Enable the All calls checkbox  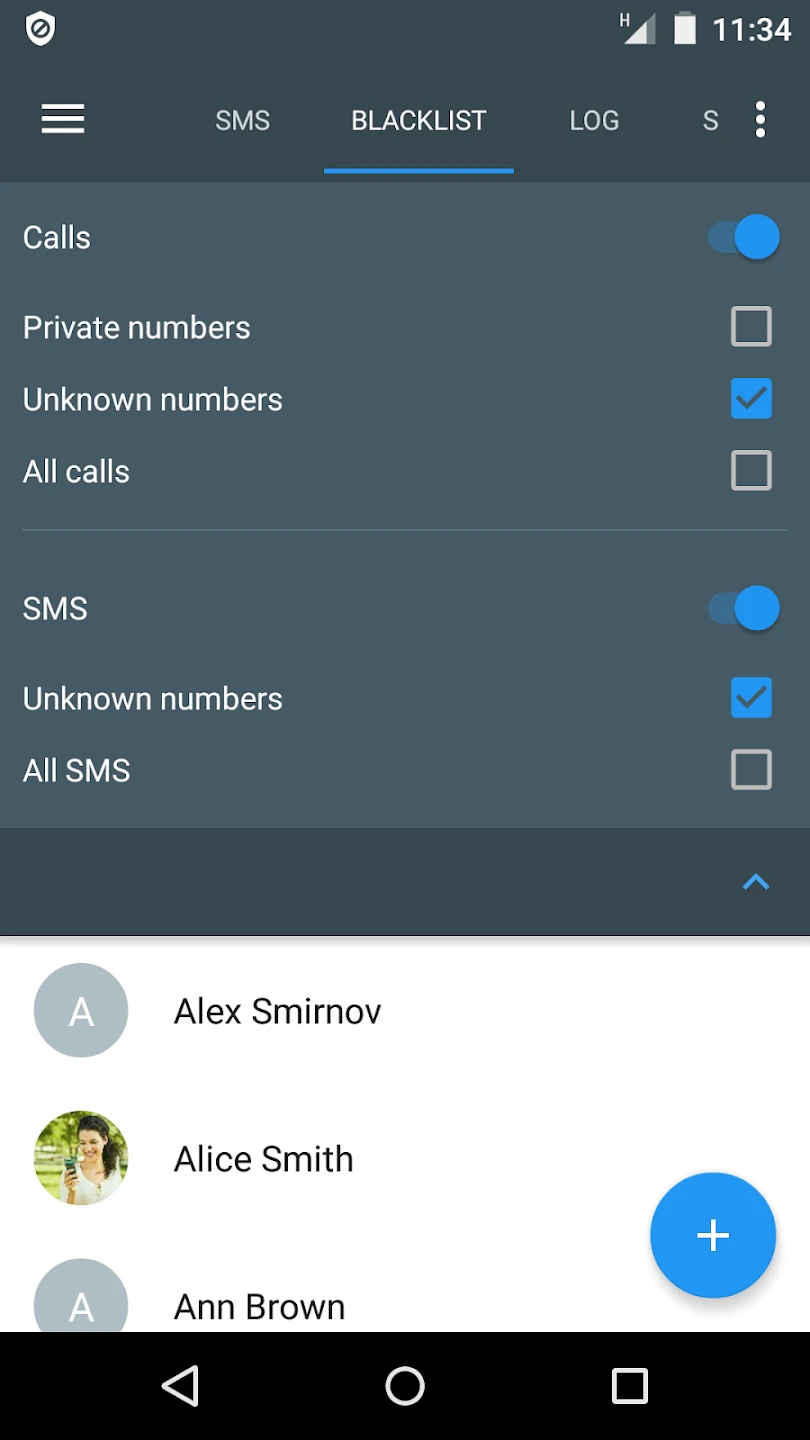(x=751, y=471)
